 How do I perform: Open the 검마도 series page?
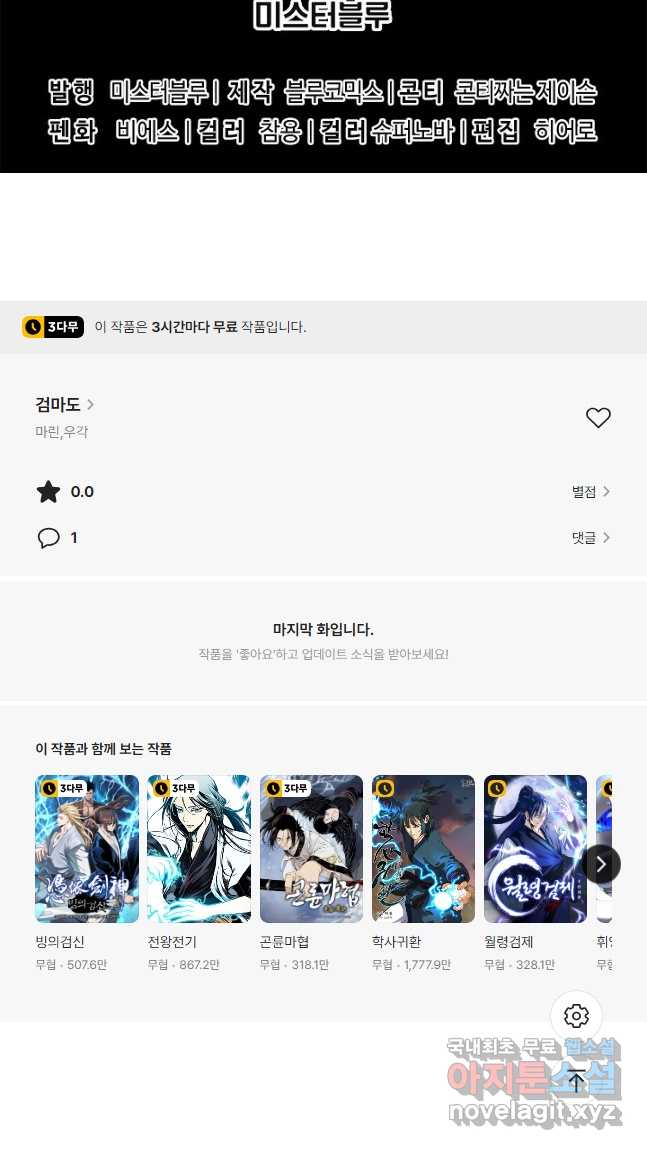(64, 404)
